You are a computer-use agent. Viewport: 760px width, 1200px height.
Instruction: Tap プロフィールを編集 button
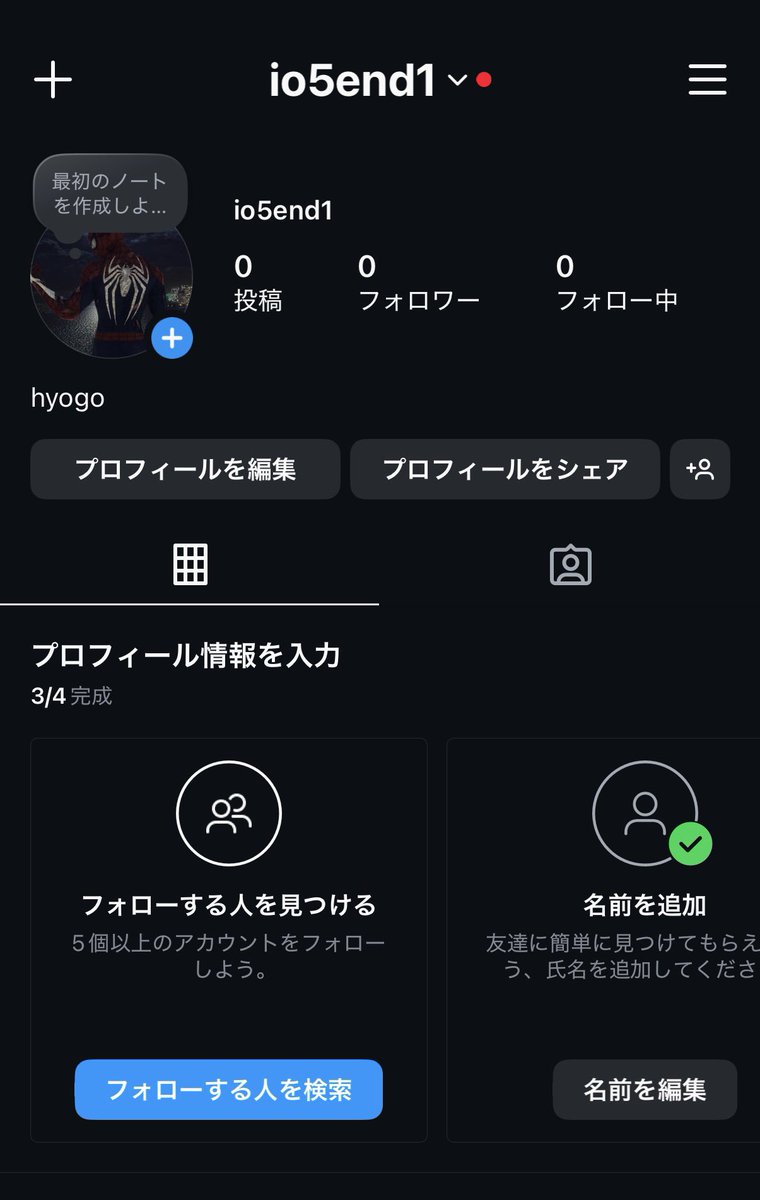point(185,469)
